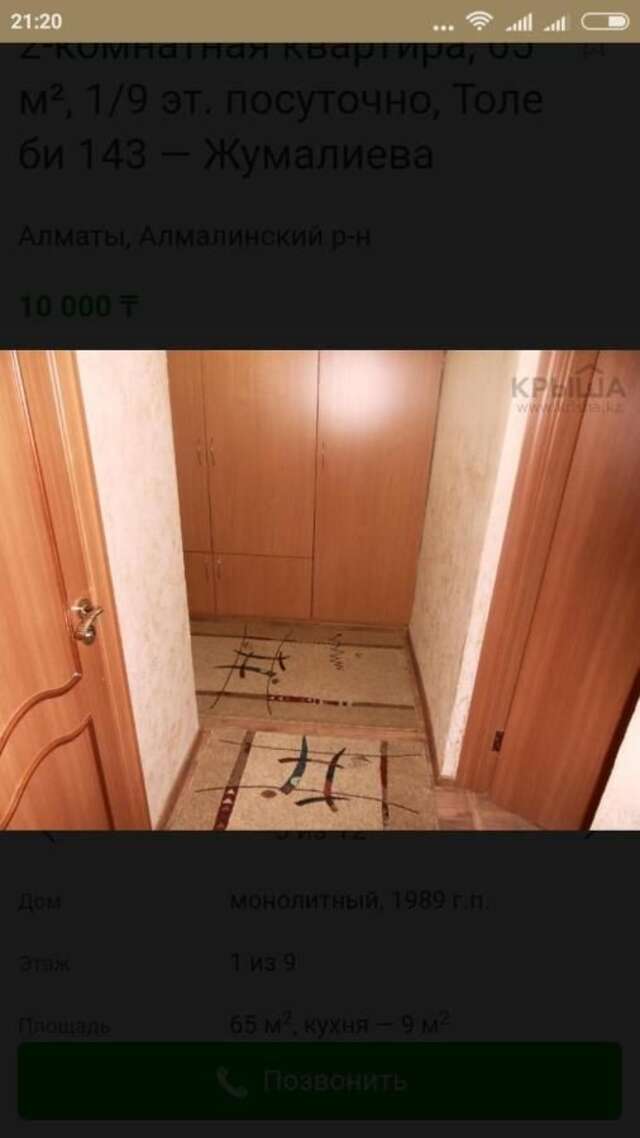Tap the Позвонить call button
The image size is (640, 1138).
(320, 1080)
